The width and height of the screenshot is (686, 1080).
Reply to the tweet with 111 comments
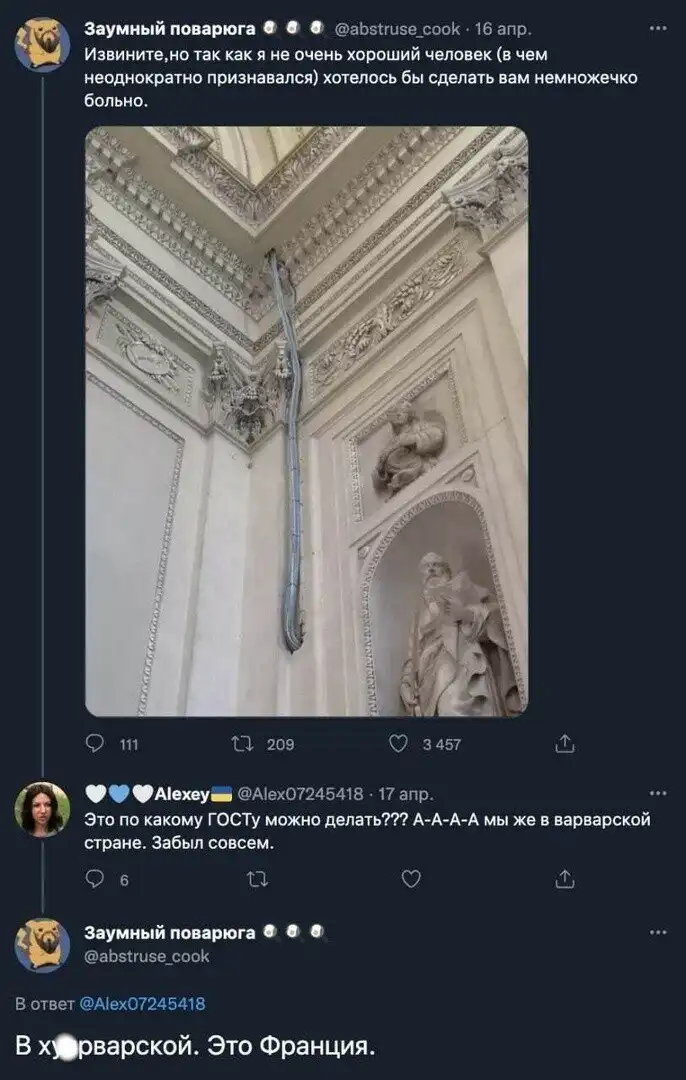97,743
